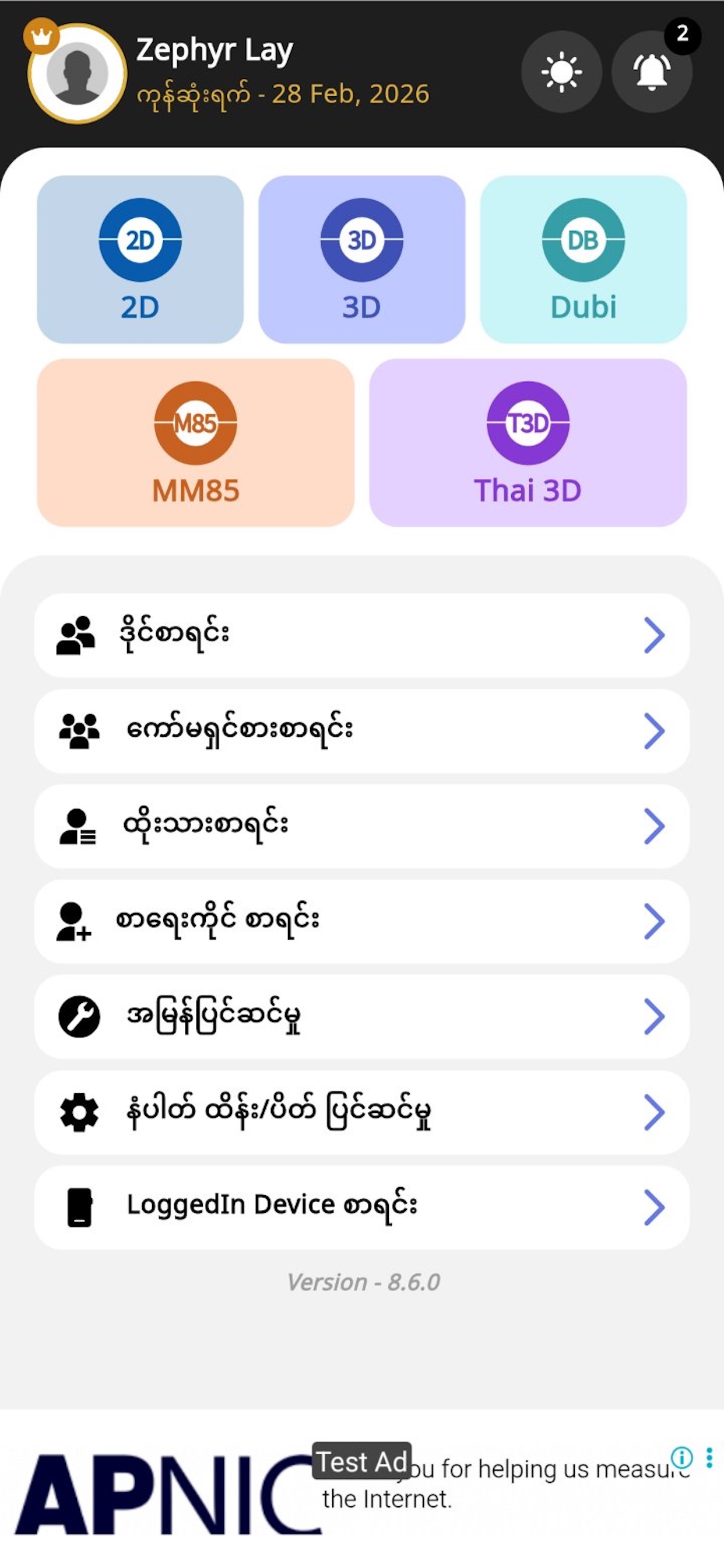Select the Thai 3D game icon

click(528, 424)
